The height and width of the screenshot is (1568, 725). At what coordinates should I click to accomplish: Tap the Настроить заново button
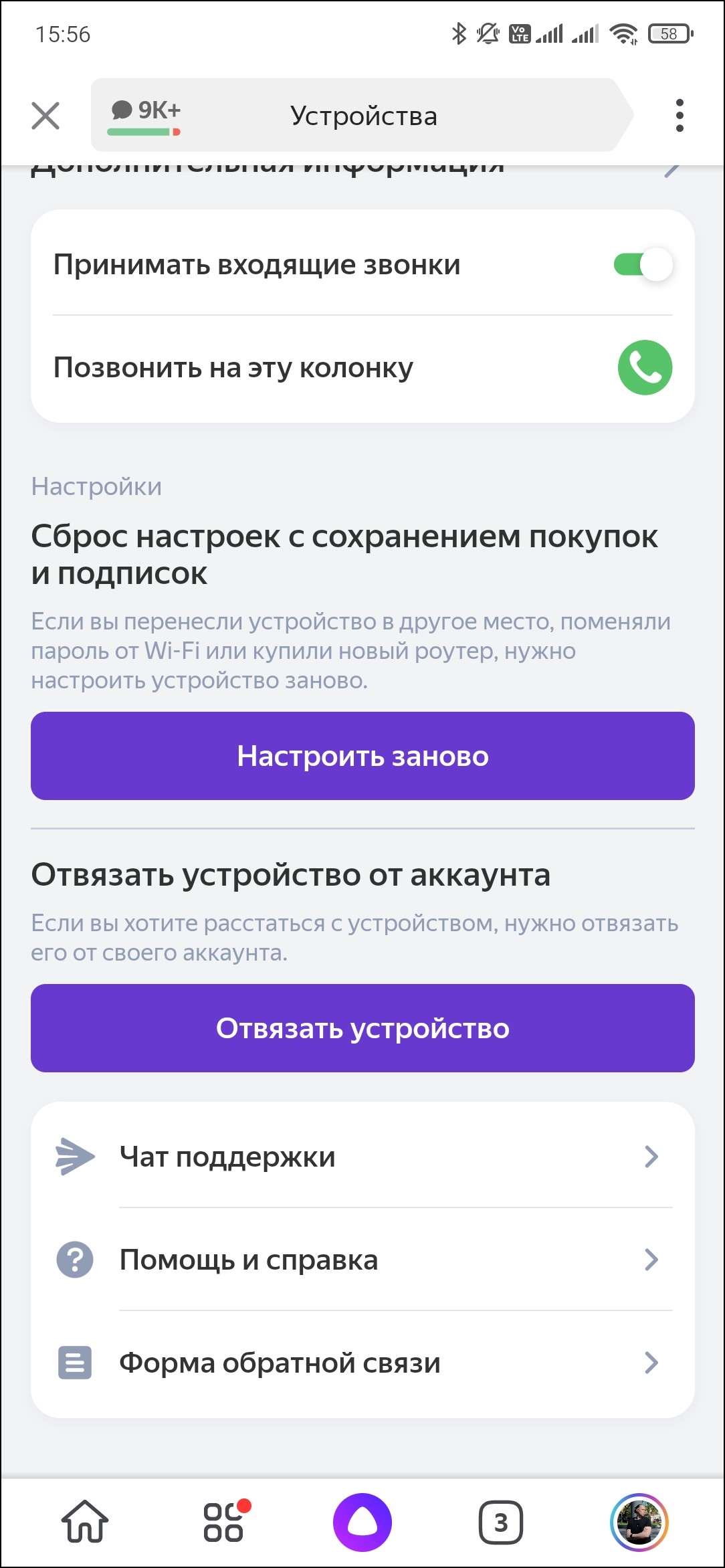pos(362,756)
